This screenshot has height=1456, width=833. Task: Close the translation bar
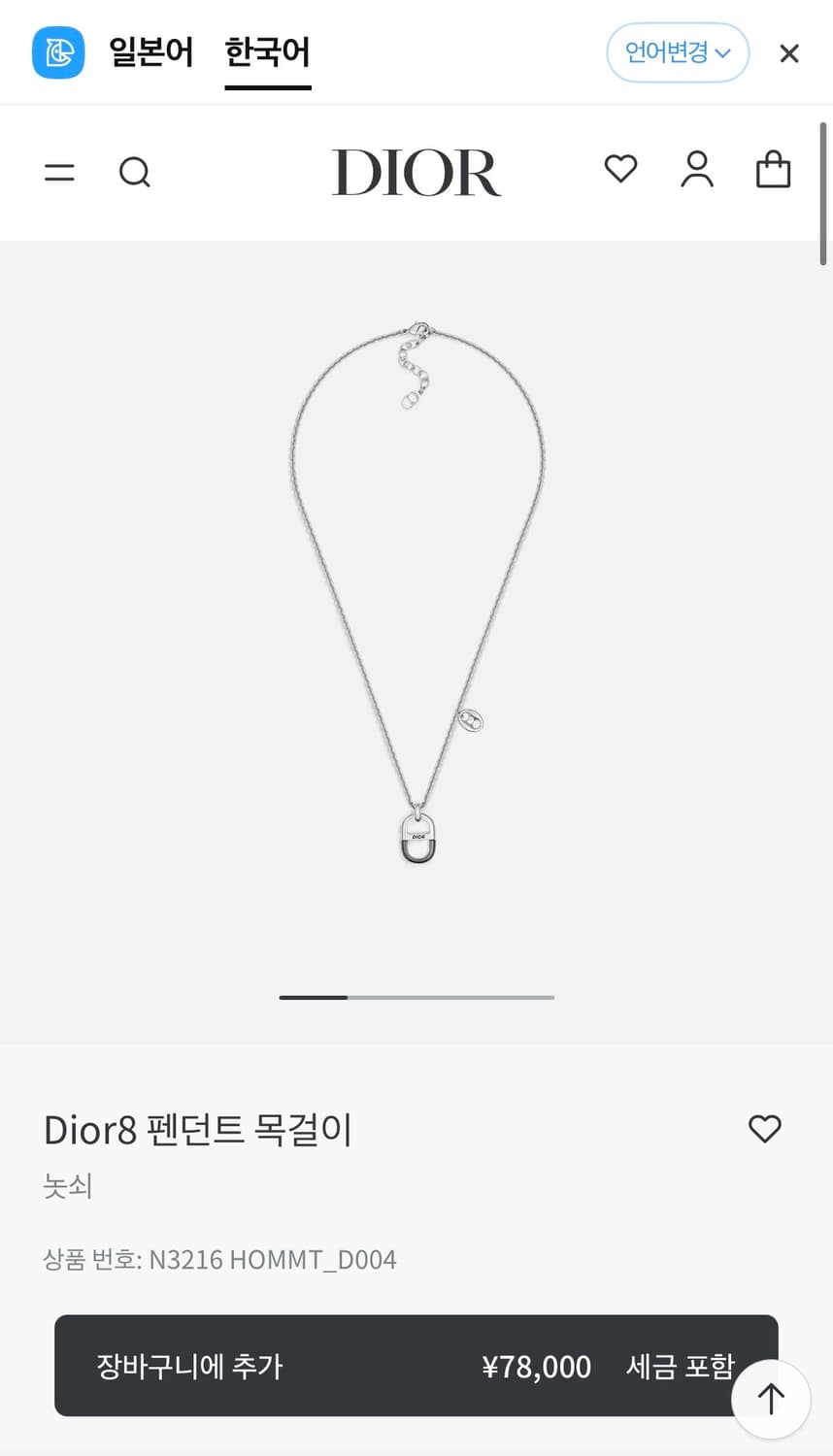[788, 52]
